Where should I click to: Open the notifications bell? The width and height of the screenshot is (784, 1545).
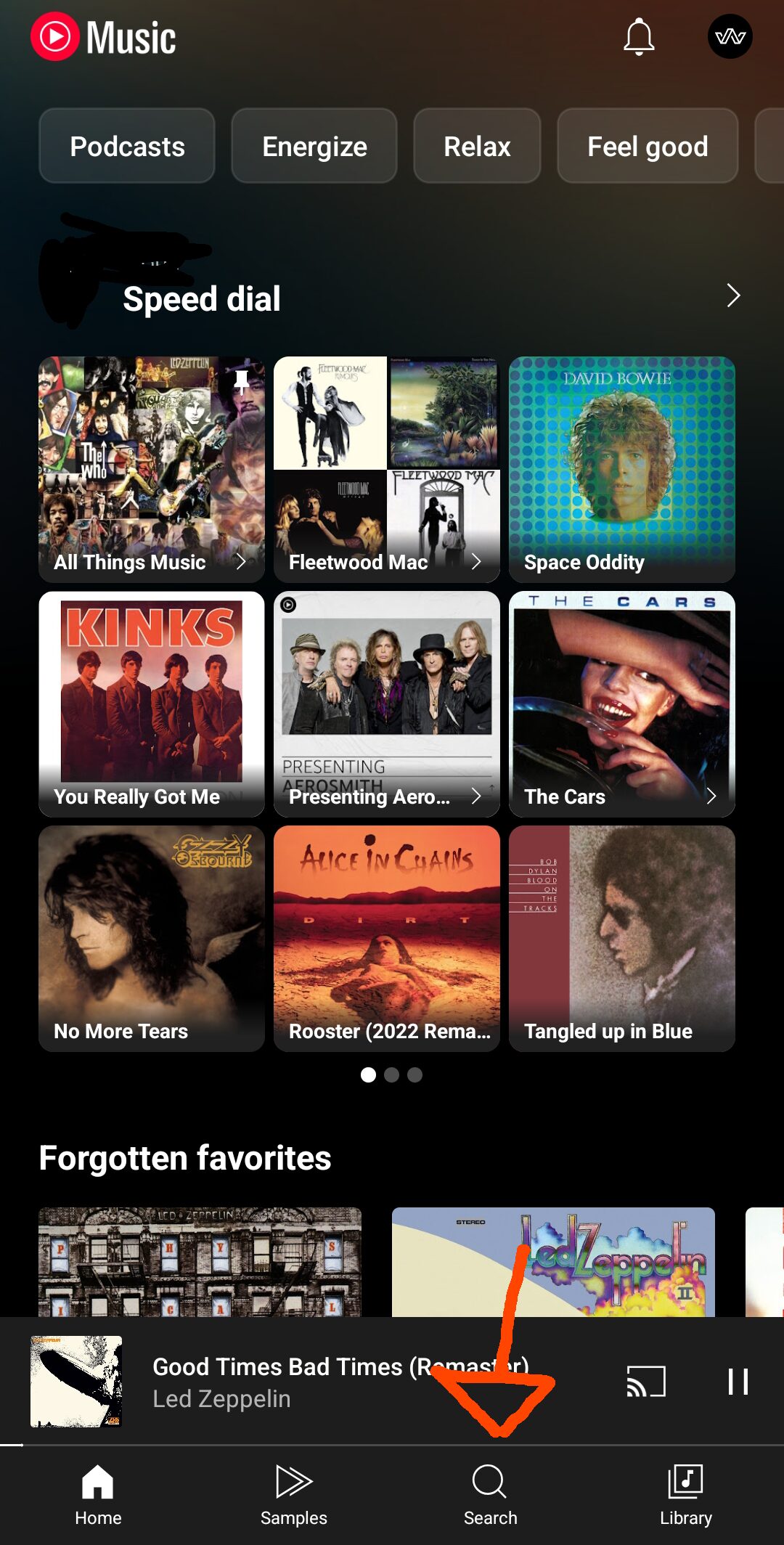tap(639, 36)
